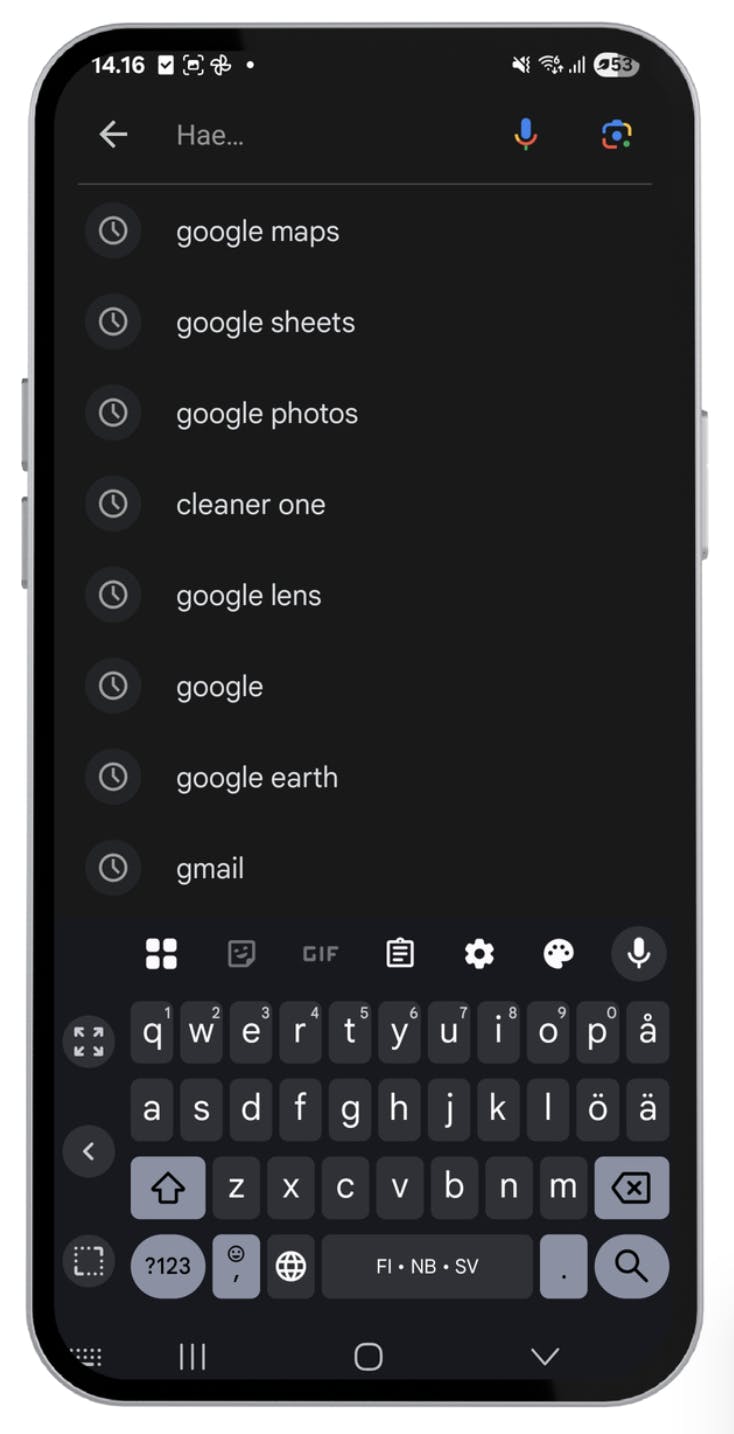This screenshot has height=1434, width=734.
Task: Switch to the ?123 symbols keyboard
Action: click(x=167, y=1266)
